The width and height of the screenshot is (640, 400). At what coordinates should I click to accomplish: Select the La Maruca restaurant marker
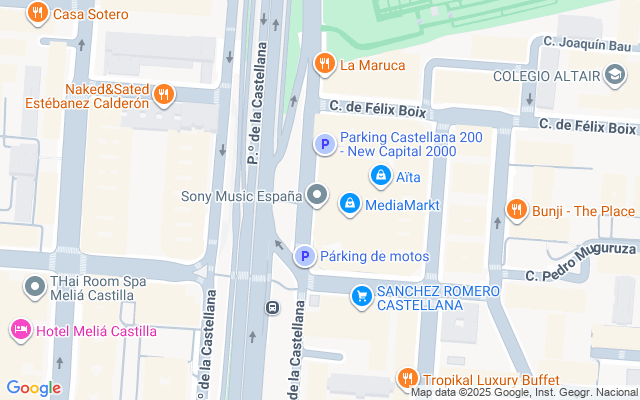(x=325, y=64)
